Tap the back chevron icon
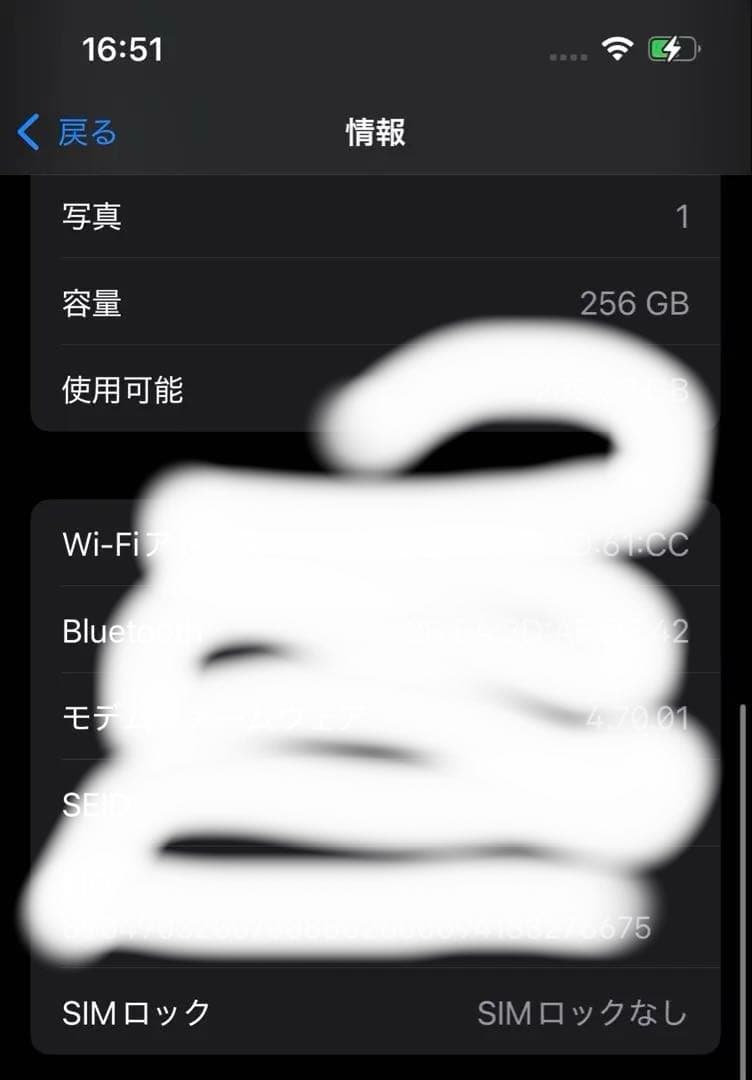This screenshot has width=752, height=1080. click(28, 131)
